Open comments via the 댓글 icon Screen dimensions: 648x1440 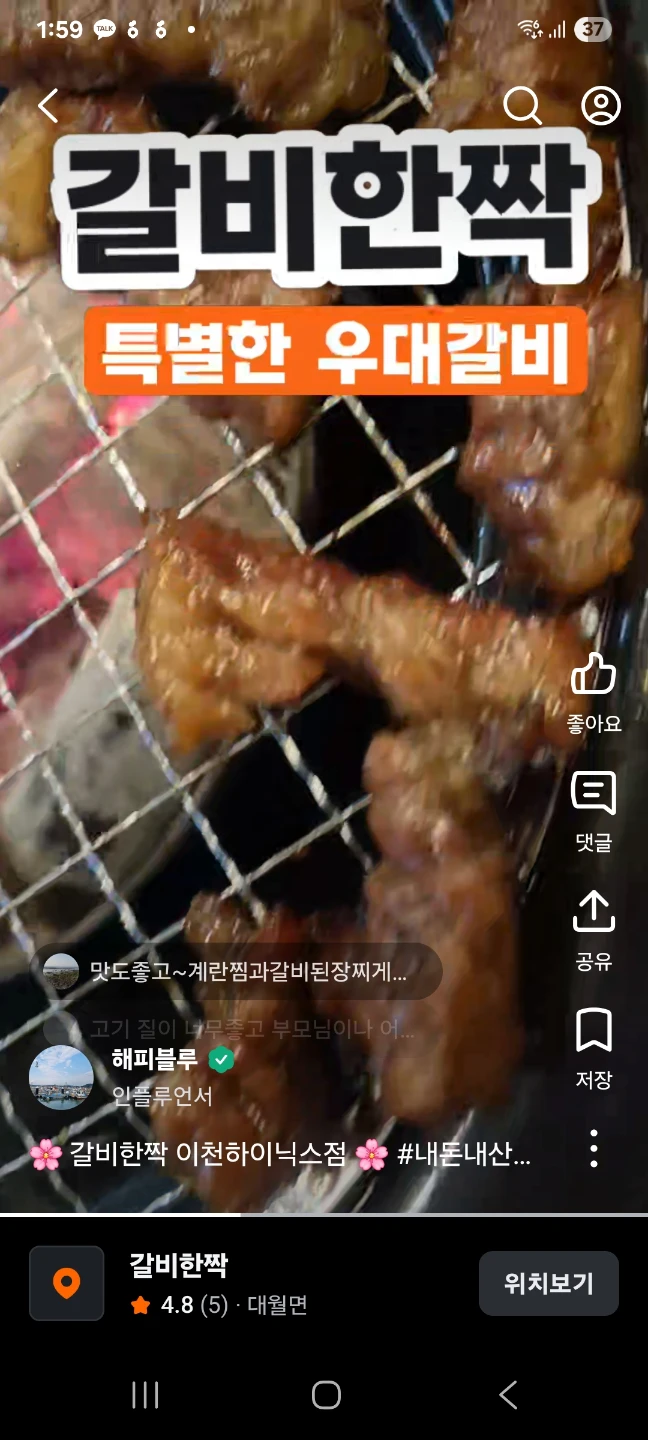[594, 812]
